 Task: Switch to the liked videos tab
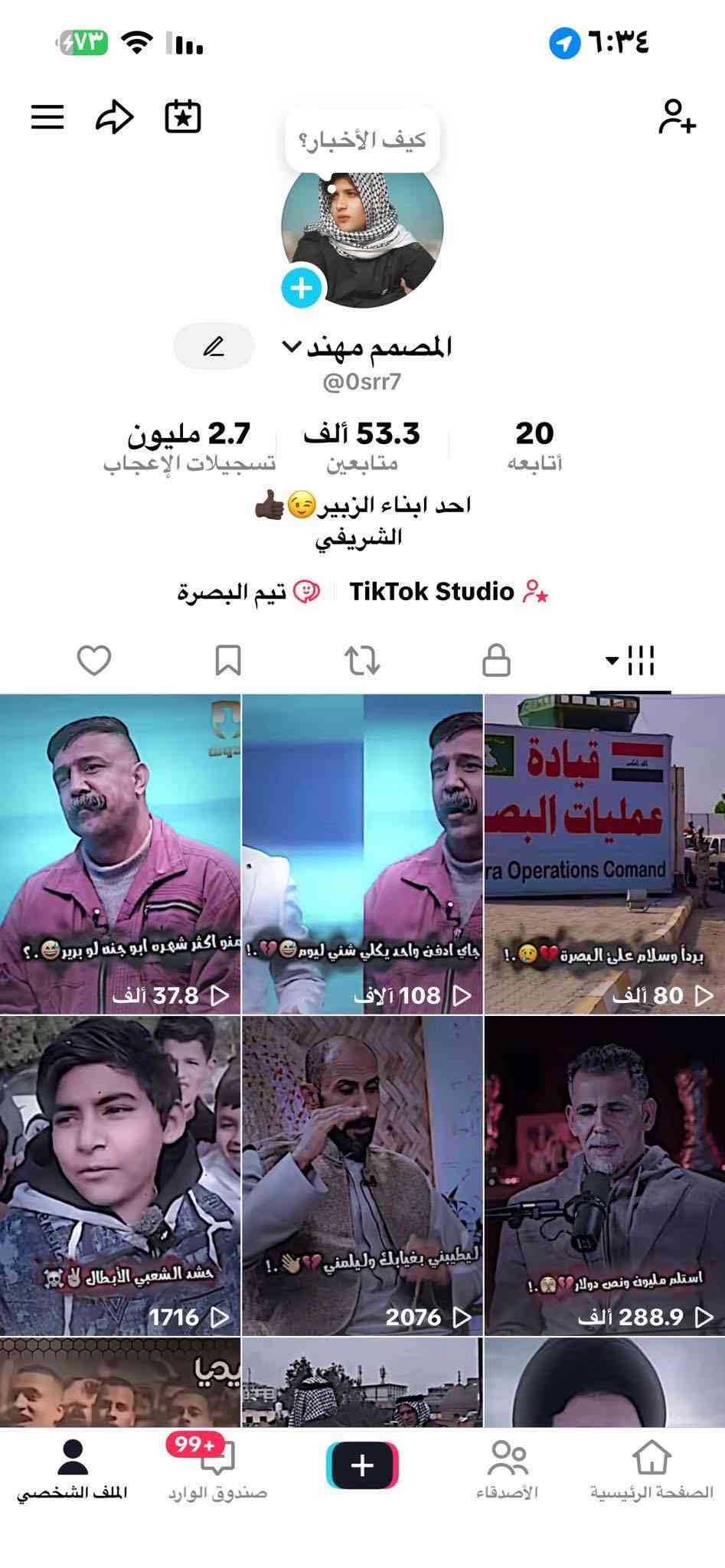pos(94,660)
